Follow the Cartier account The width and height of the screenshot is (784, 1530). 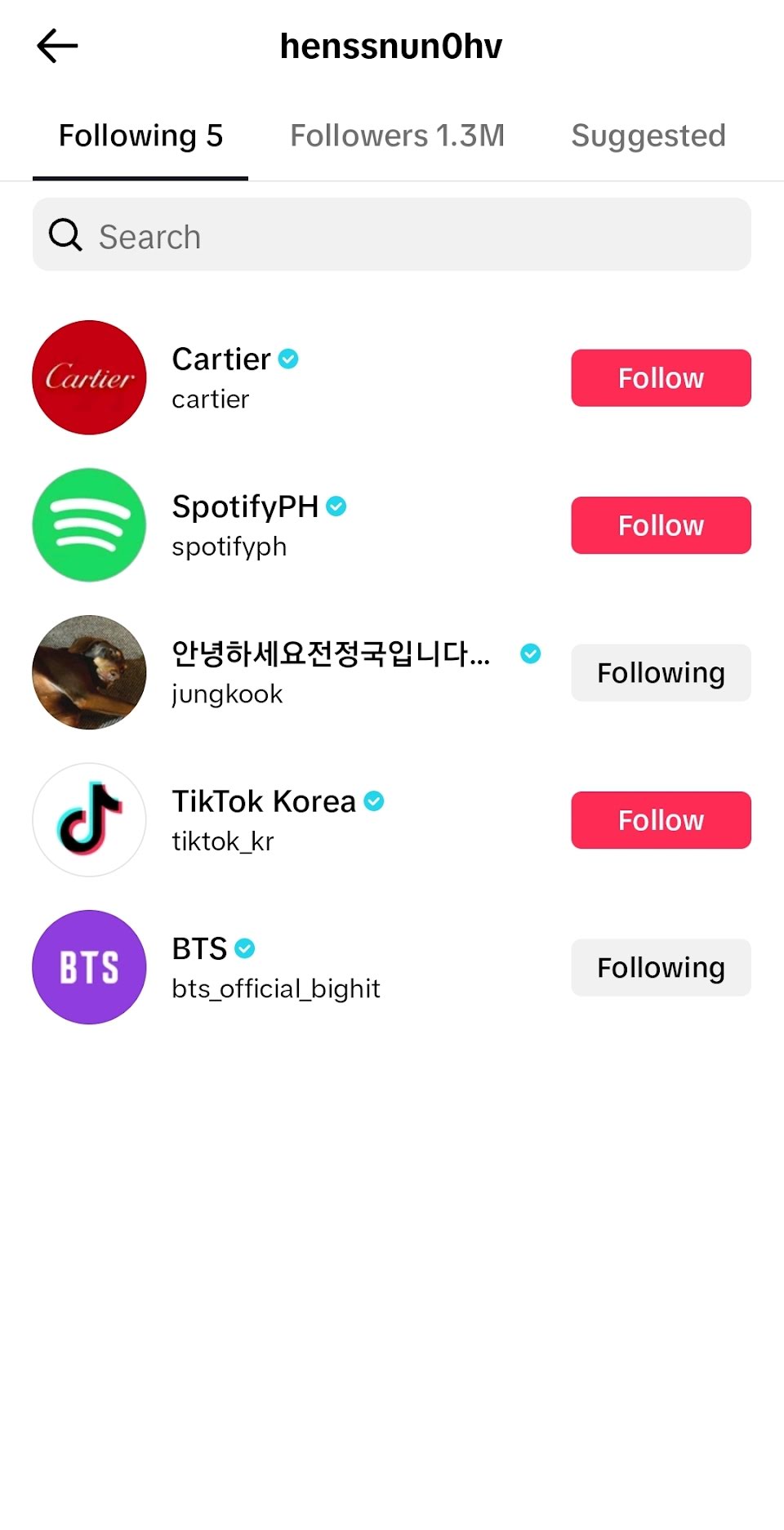(661, 378)
